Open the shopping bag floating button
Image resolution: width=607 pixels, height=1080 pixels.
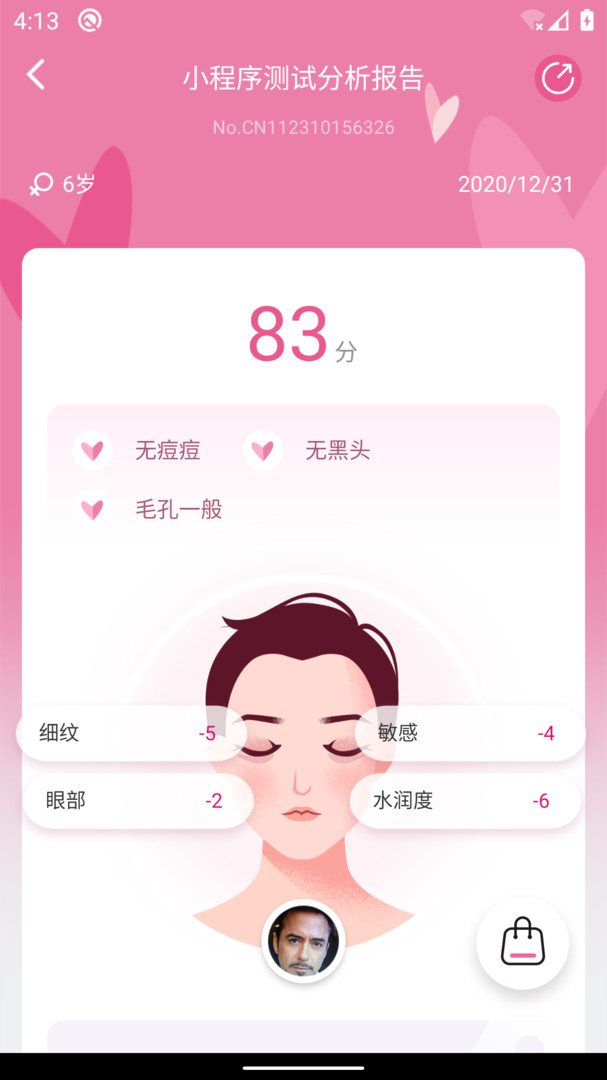[x=522, y=942]
